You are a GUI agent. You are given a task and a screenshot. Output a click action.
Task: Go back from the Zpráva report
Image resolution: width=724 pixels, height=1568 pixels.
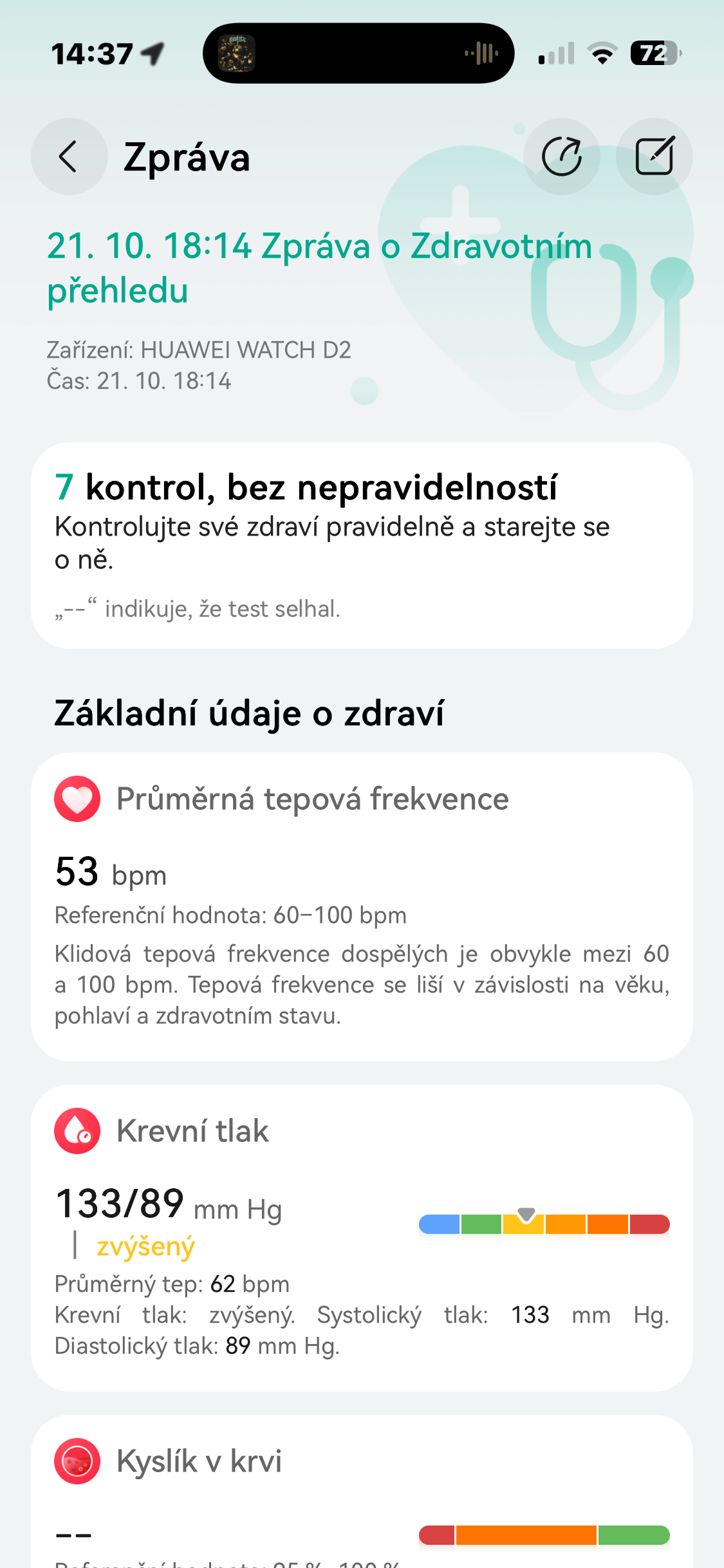(x=69, y=156)
